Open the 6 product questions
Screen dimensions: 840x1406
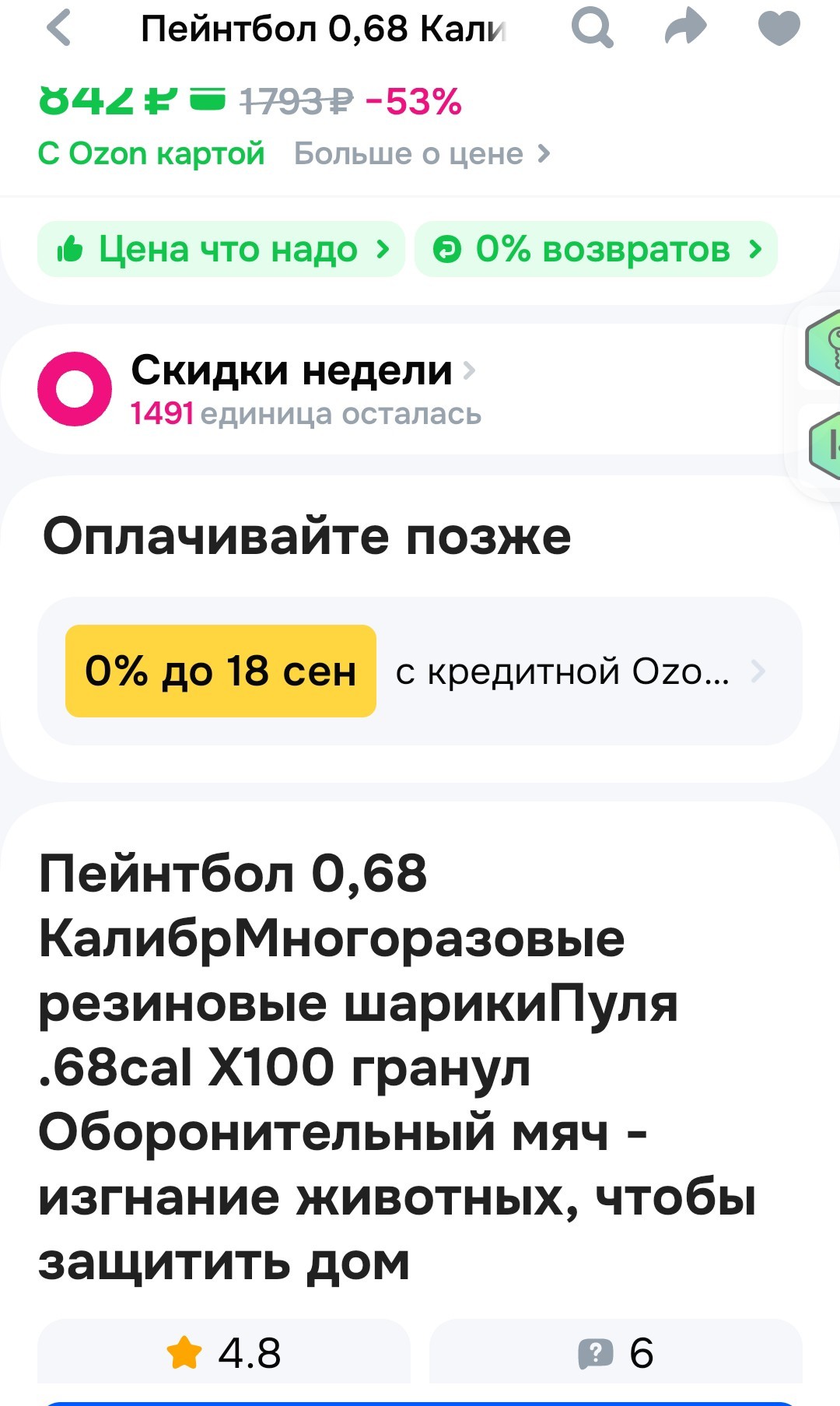tap(616, 1352)
